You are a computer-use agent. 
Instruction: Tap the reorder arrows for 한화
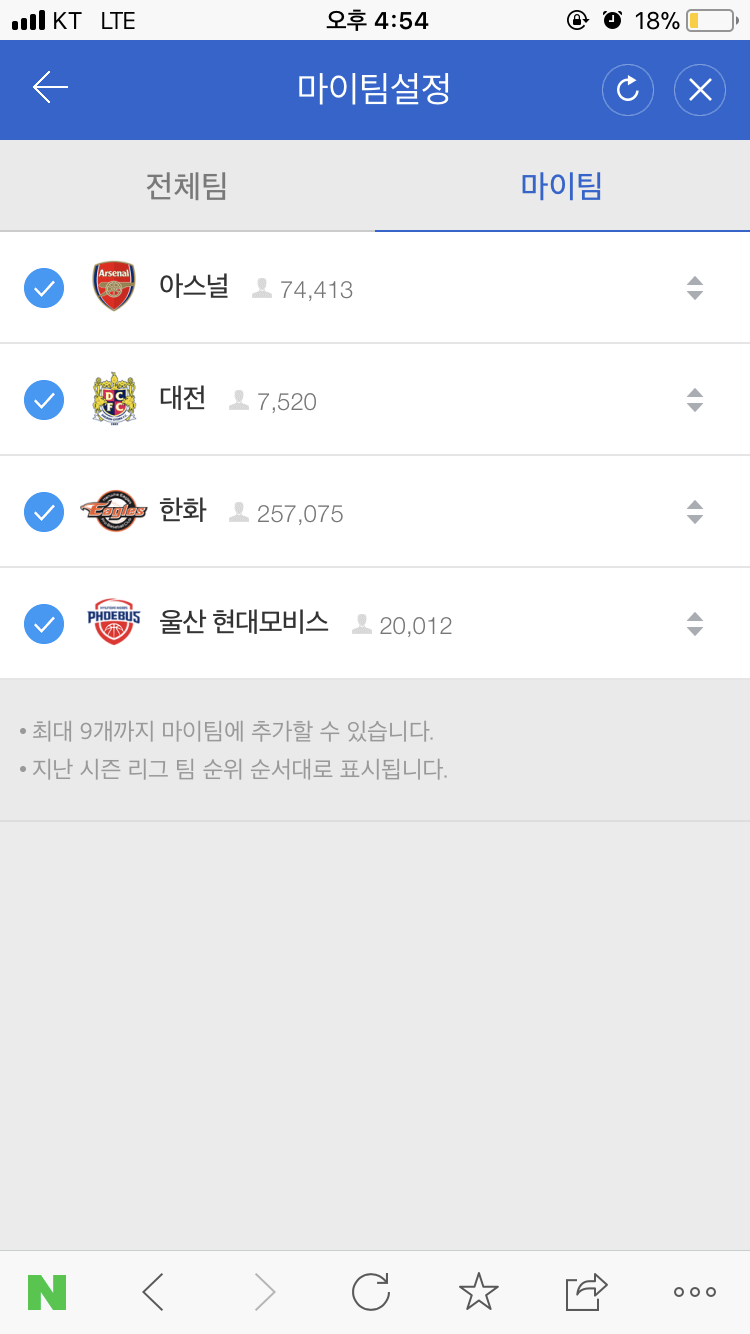coord(695,512)
